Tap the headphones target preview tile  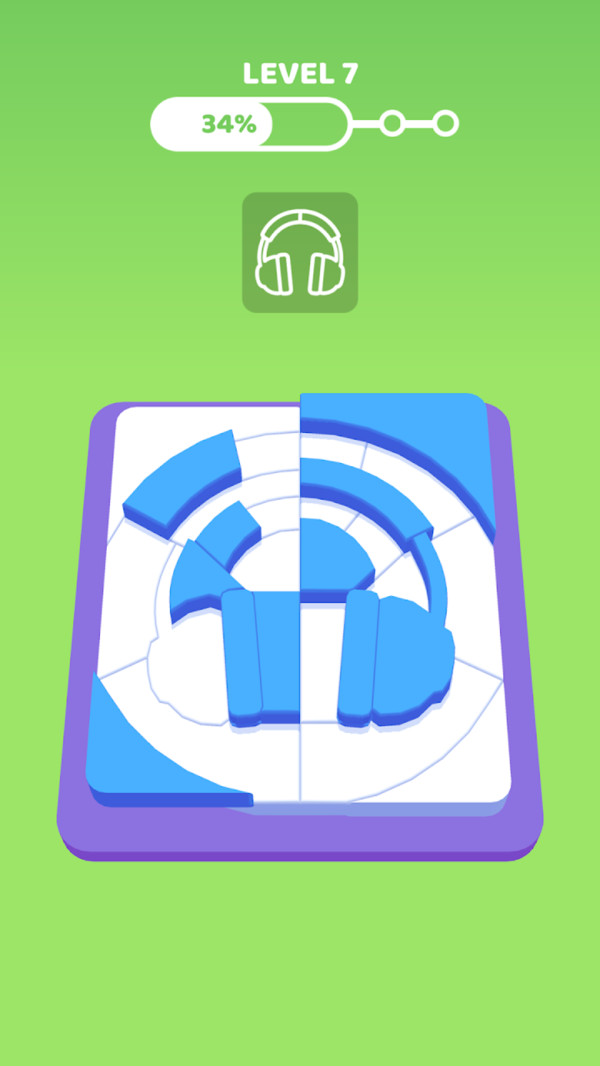point(300,252)
